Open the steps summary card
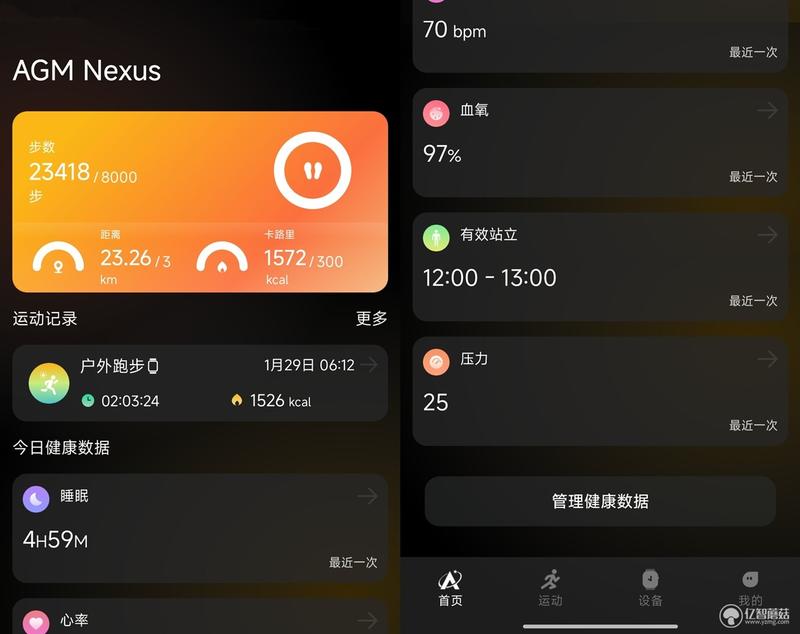This screenshot has width=800, height=634. tap(200, 200)
